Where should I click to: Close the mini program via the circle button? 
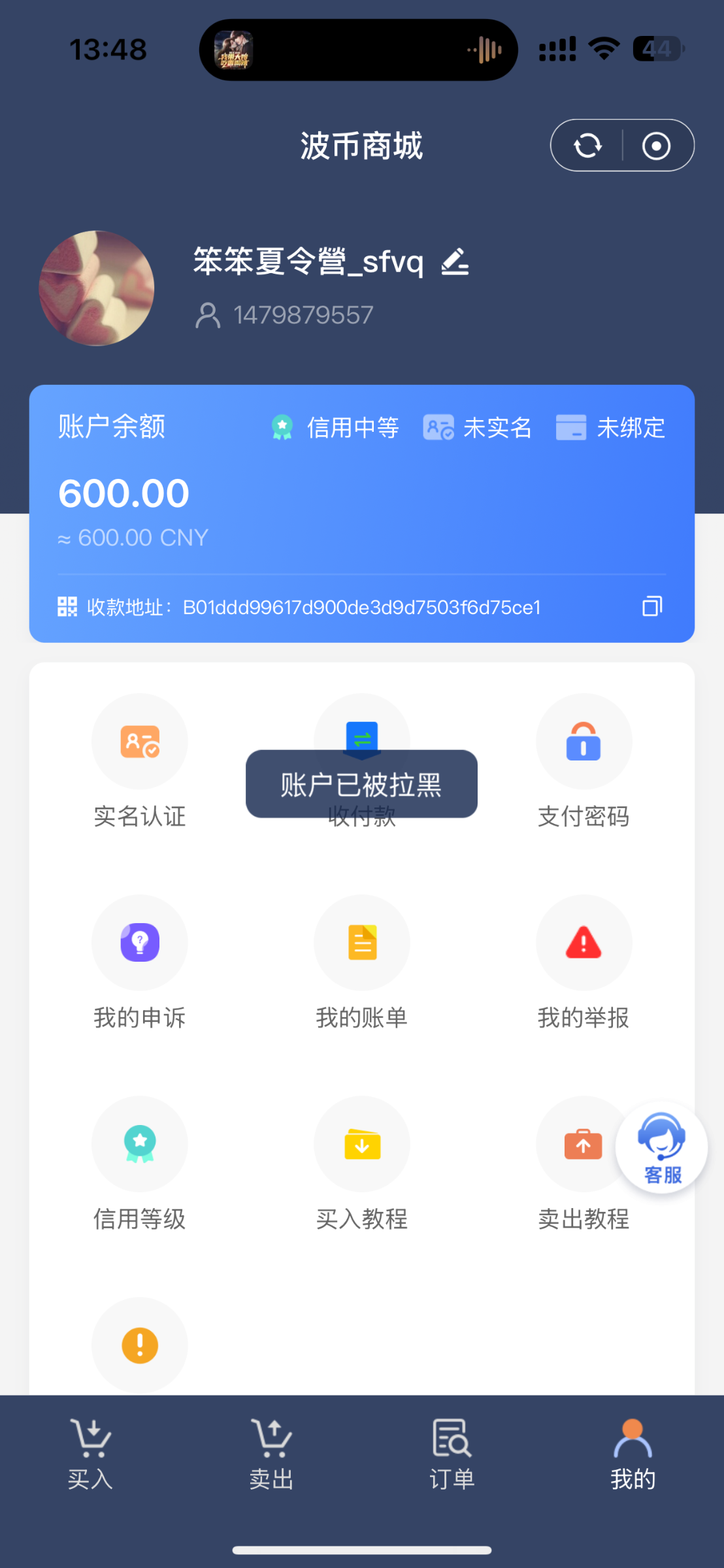tap(656, 145)
